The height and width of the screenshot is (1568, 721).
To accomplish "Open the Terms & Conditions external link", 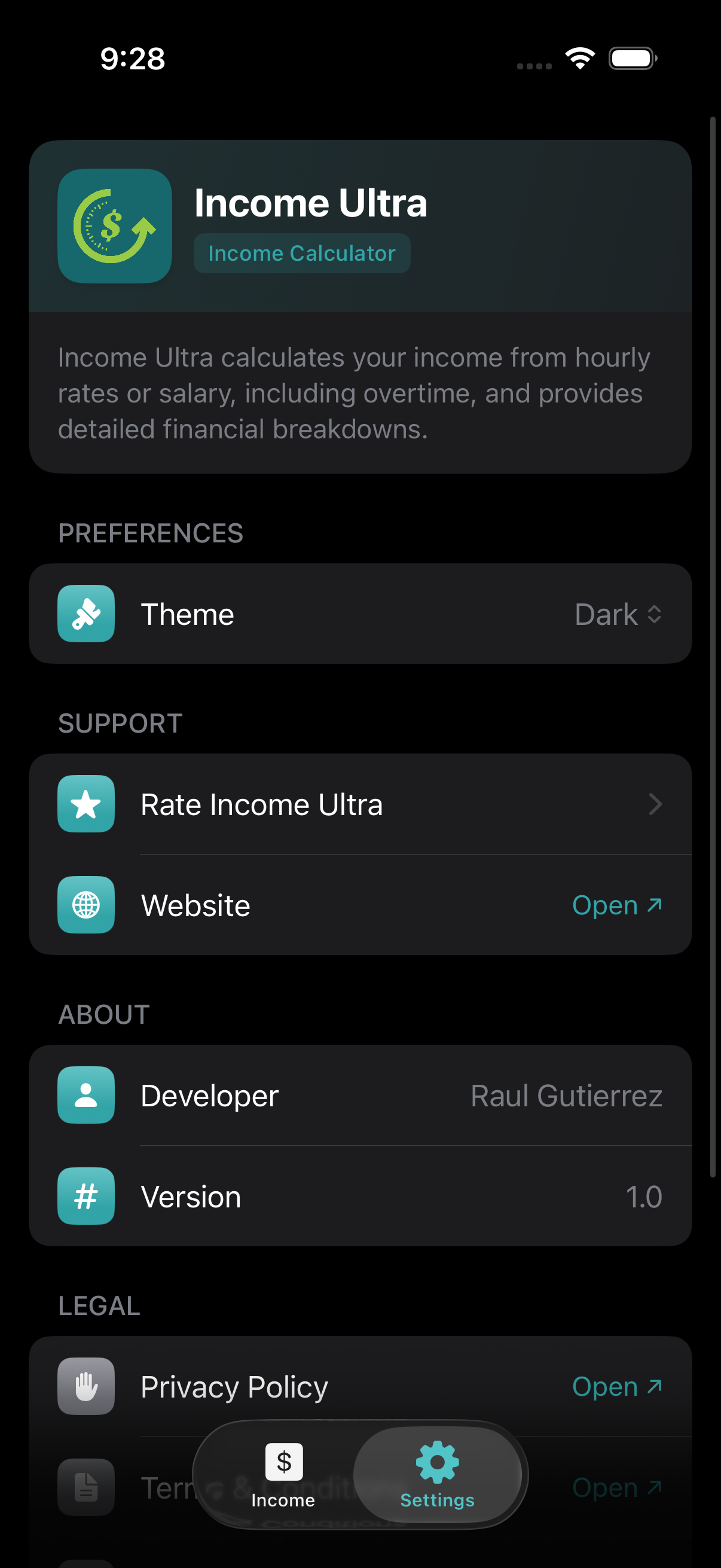I will [x=617, y=1487].
